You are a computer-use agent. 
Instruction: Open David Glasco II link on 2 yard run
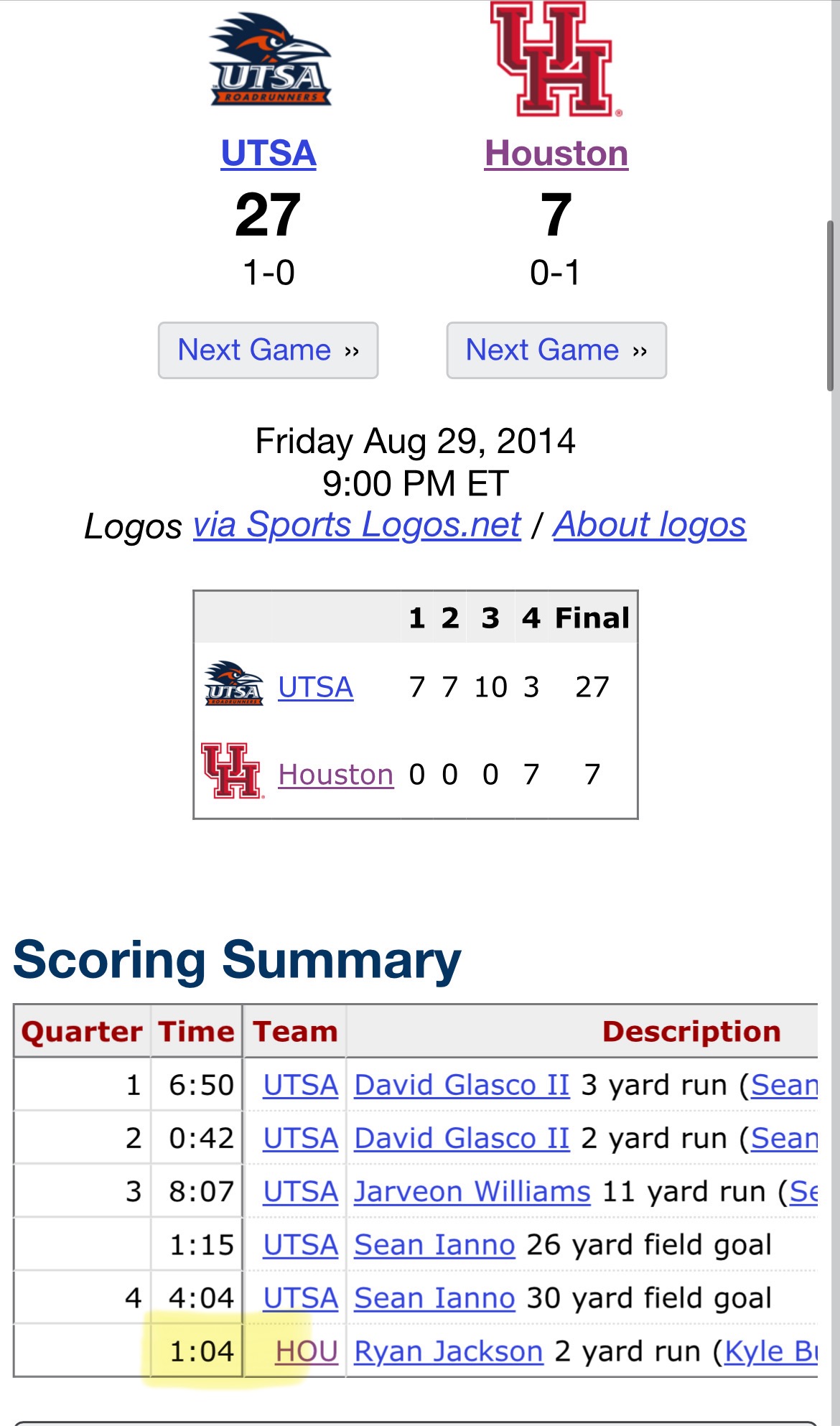(x=462, y=1138)
